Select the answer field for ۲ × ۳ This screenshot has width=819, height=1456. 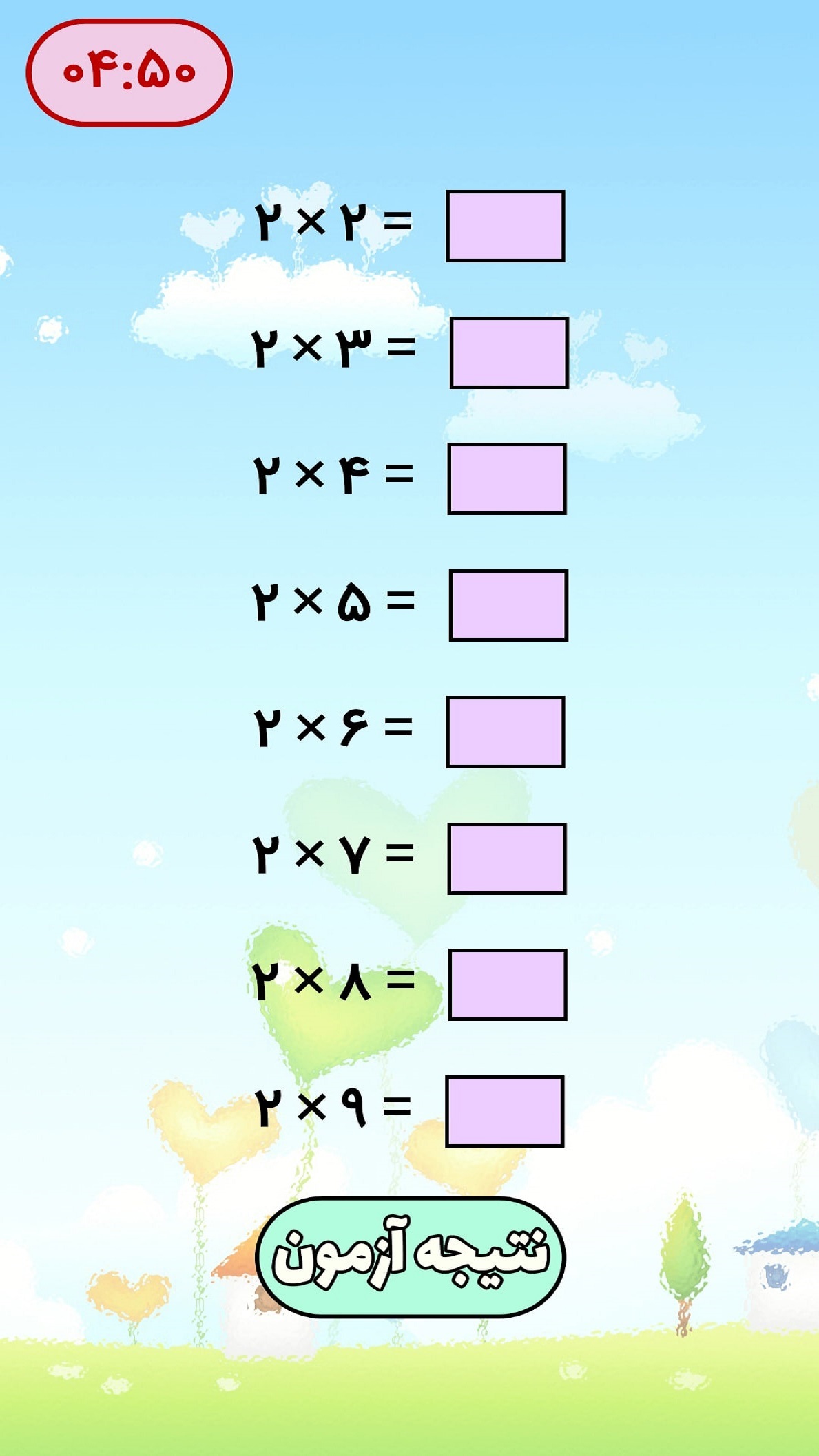pyautogui.click(x=509, y=353)
